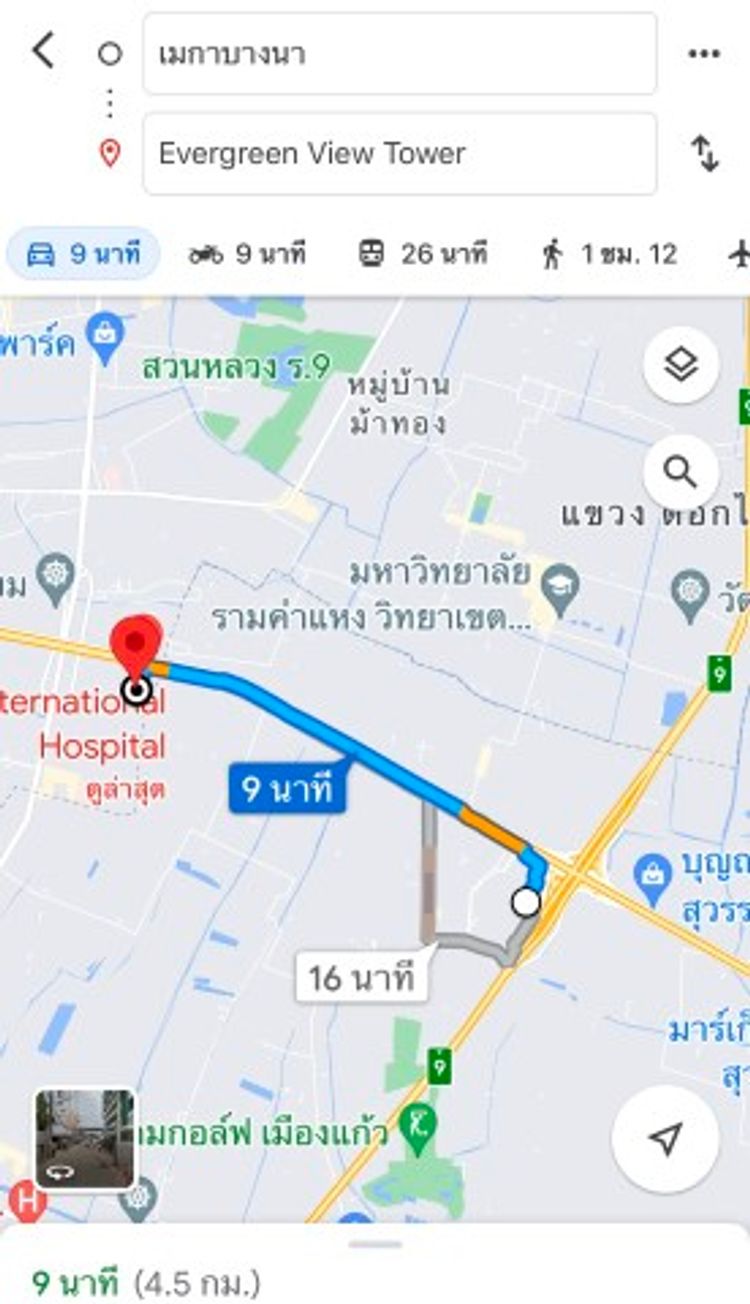Select the 16 นาที alternate route

coord(361,976)
